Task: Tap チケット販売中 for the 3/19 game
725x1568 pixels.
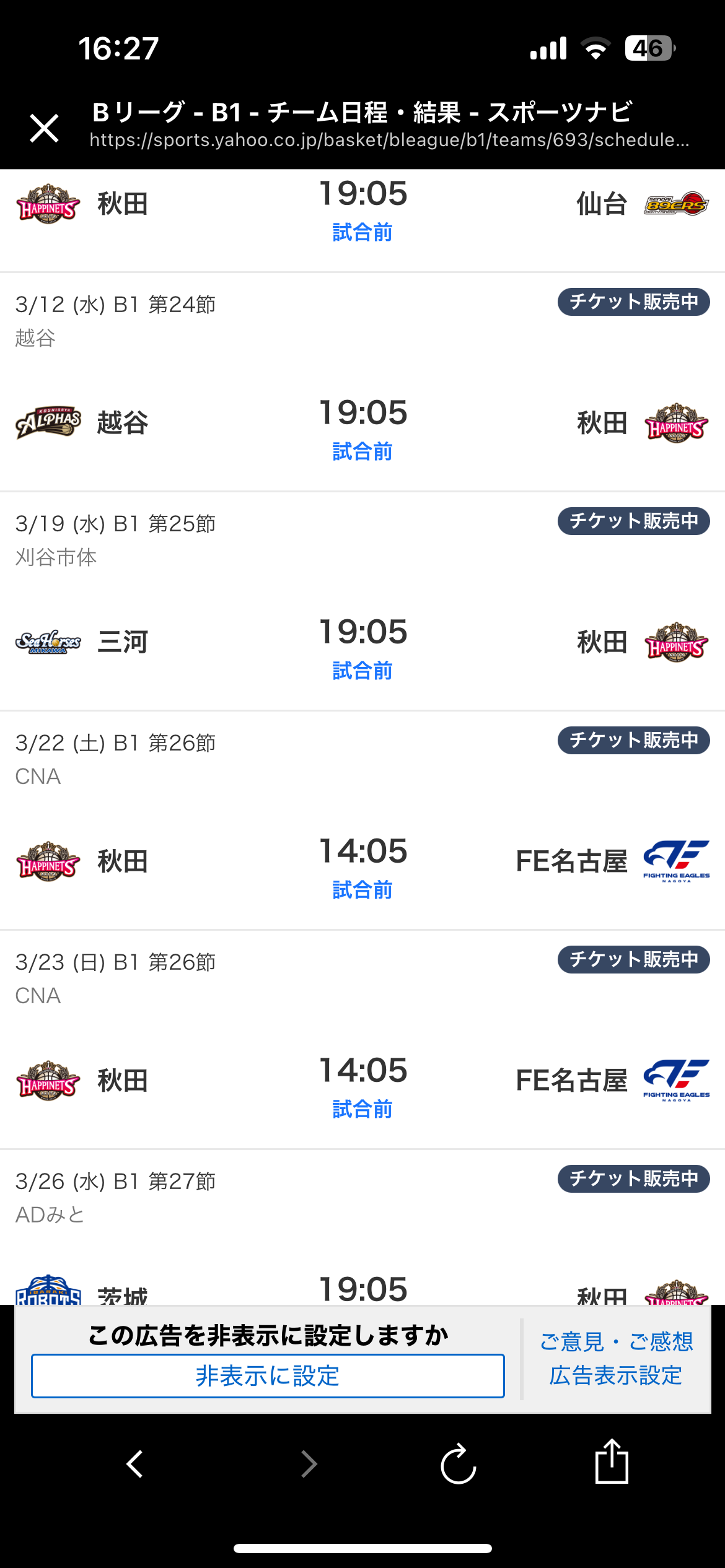Action: (x=633, y=521)
